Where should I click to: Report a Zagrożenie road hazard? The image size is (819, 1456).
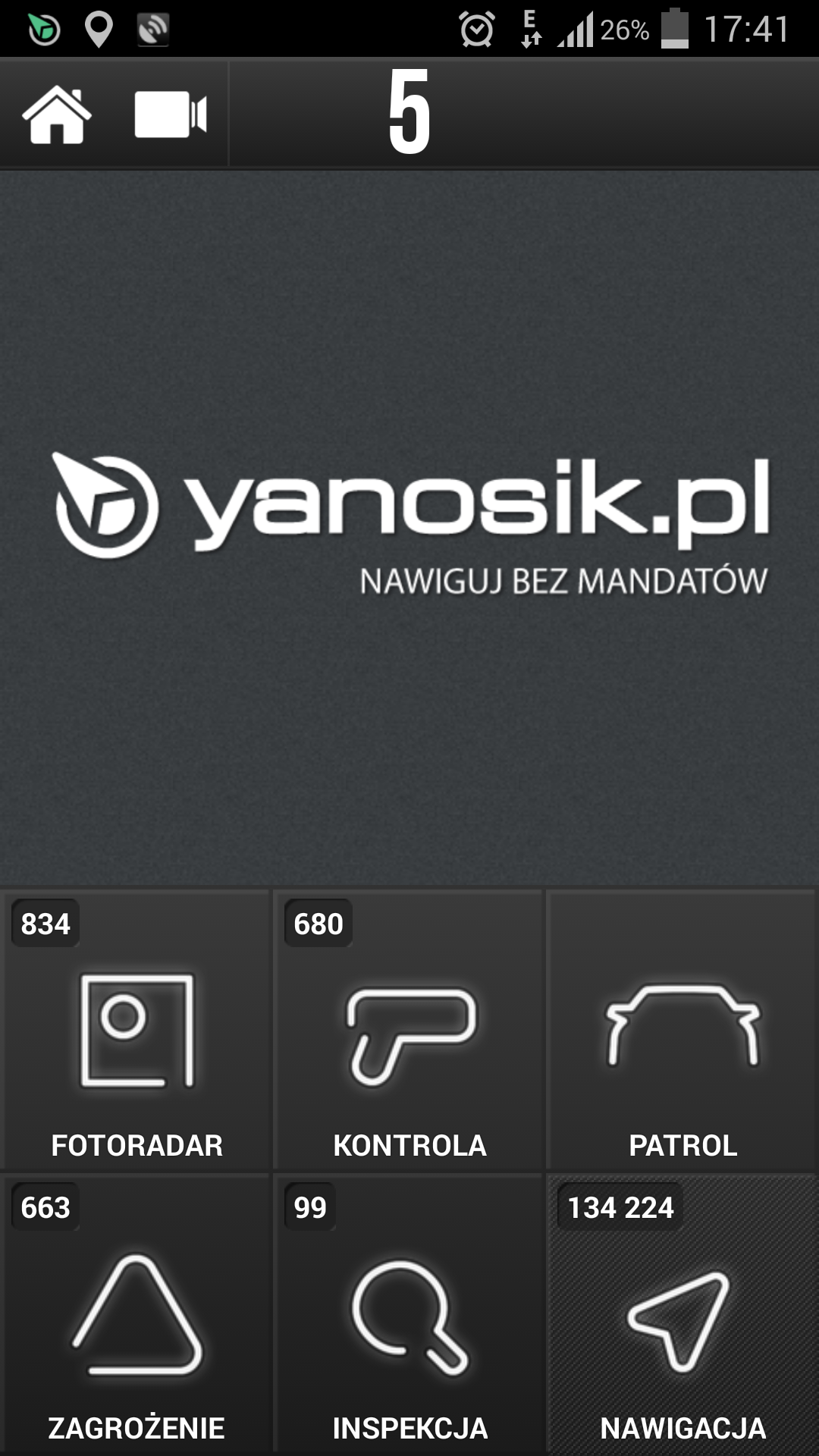136,1314
